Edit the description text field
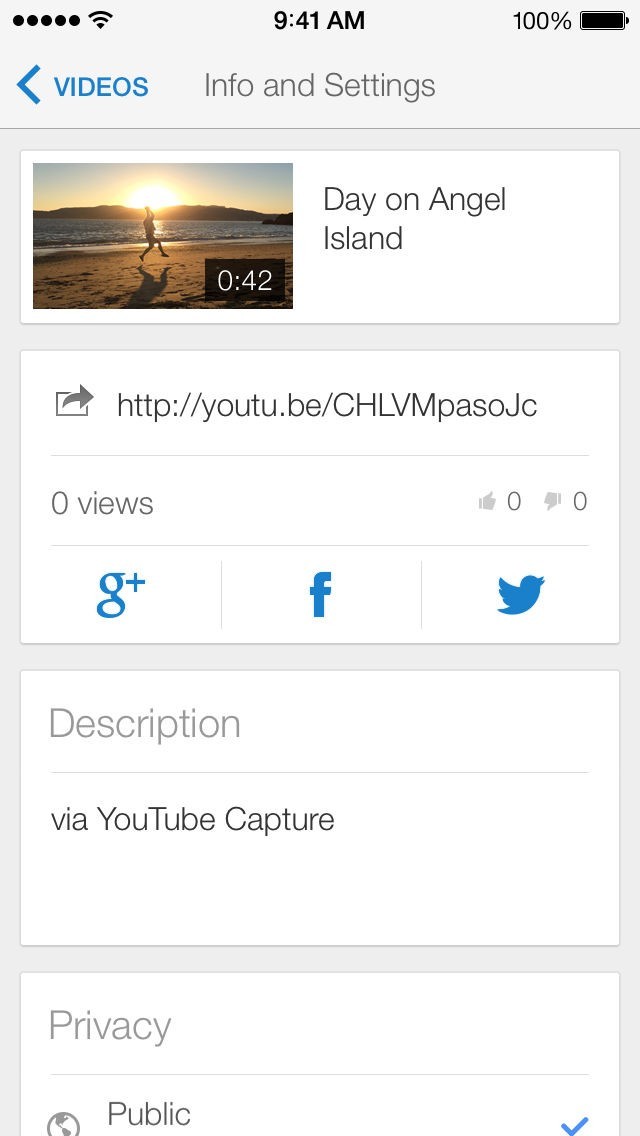Viewport: 640px width, 1136px height. coord(320,856)
